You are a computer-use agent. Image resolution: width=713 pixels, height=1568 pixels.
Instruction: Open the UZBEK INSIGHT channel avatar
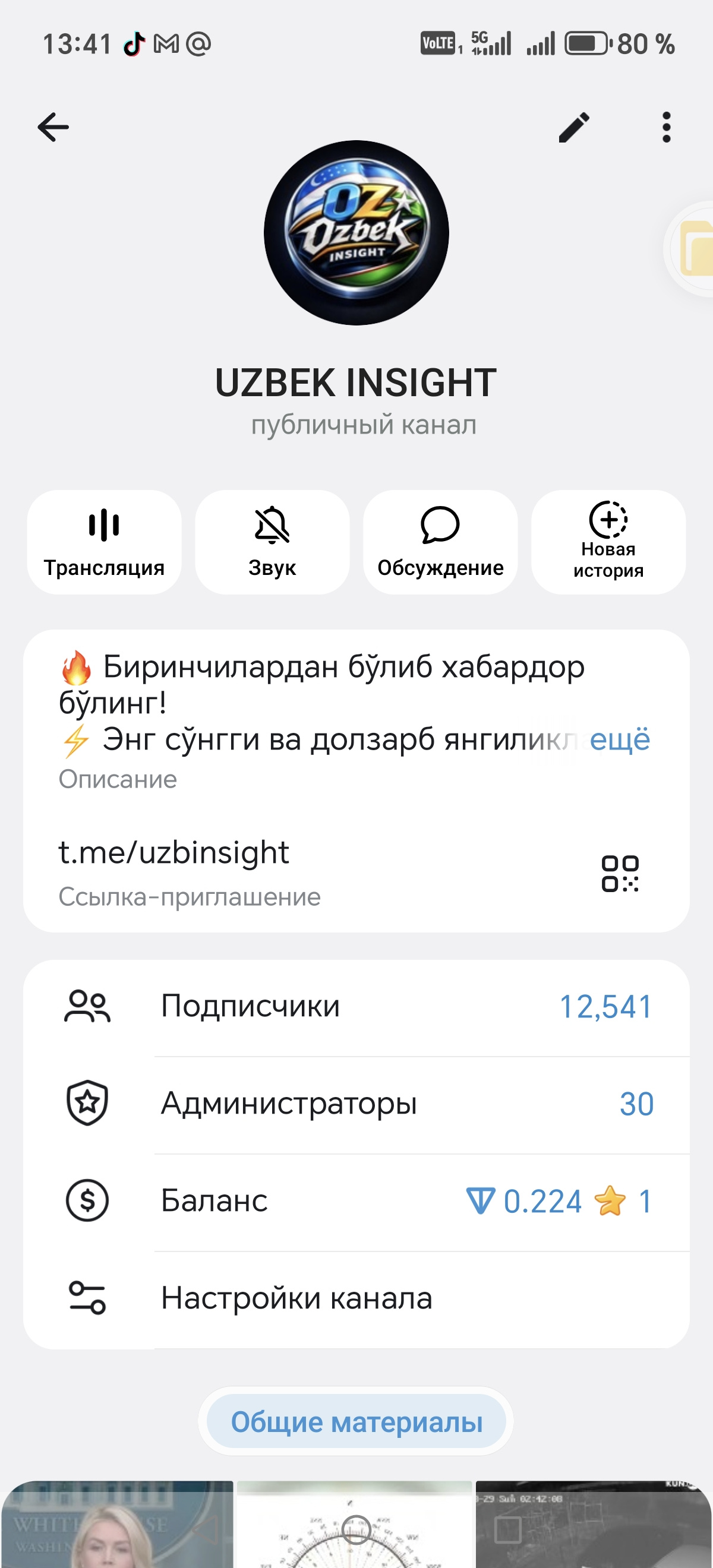coord(356,232)
